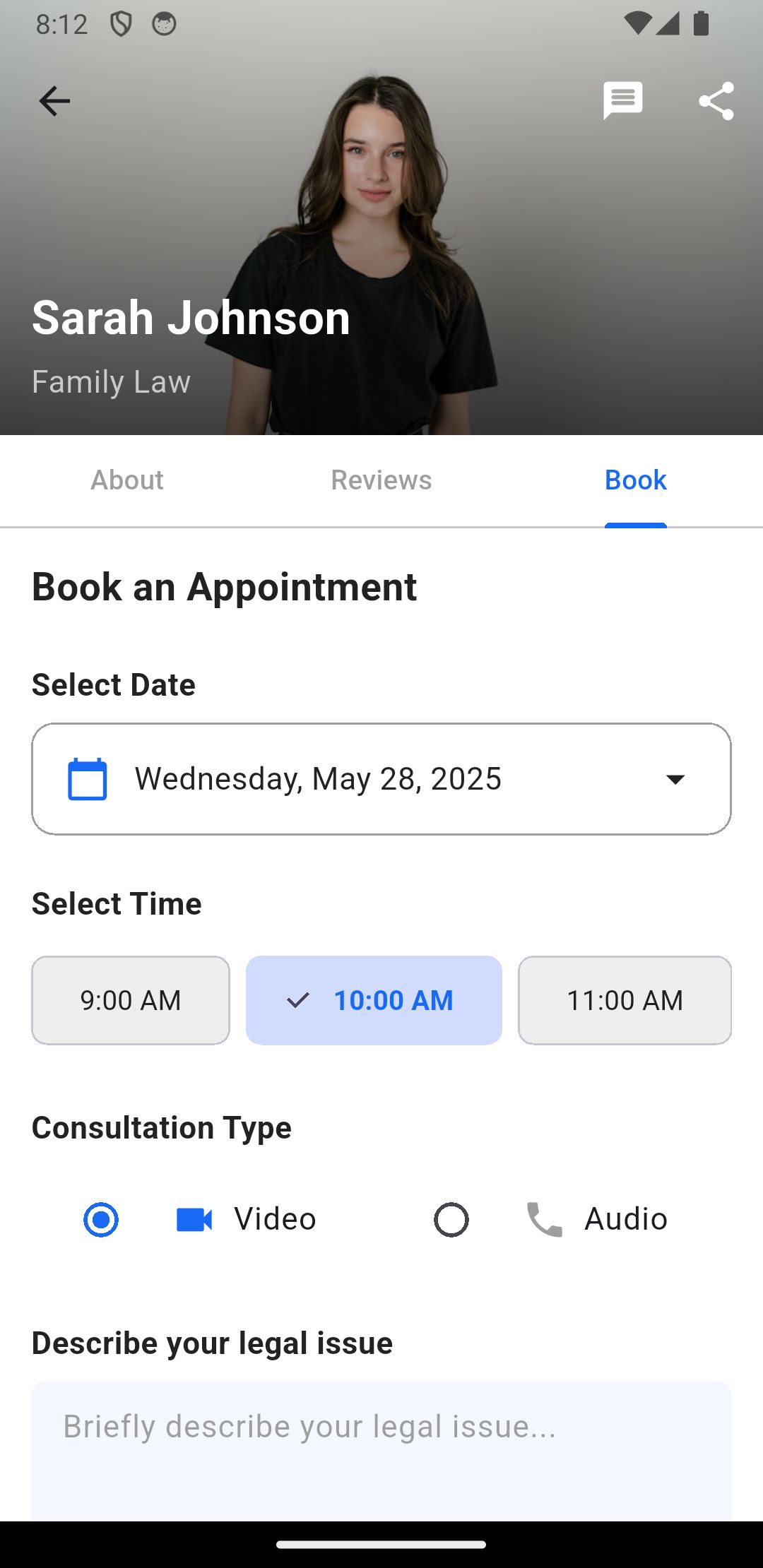The image size is (763, 1568).
Task: Choose the 9:00 AM time slot
Action: [131, 1000]
